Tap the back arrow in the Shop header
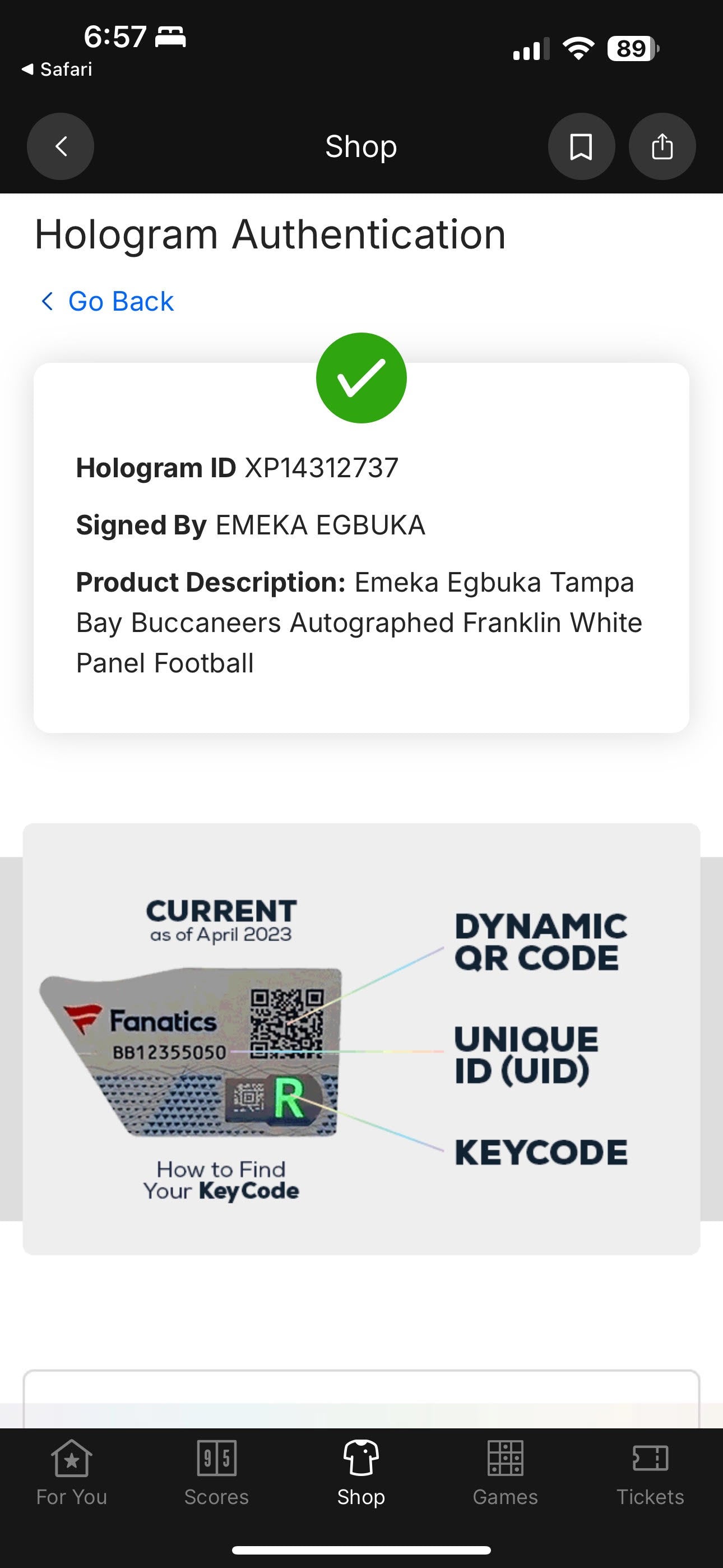The image size is (723, 1568). point(61,146)
